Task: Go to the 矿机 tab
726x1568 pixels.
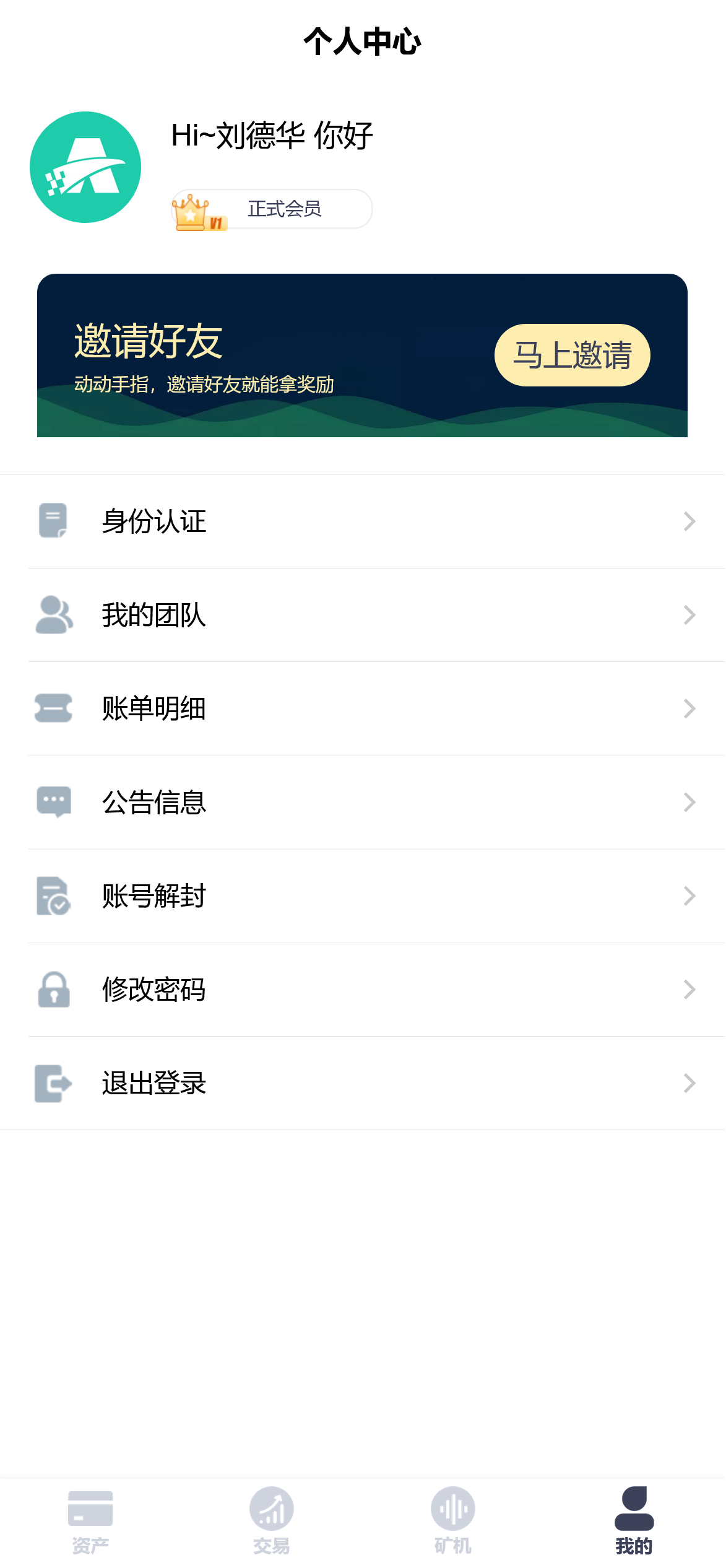Action: coord(453,1520)
